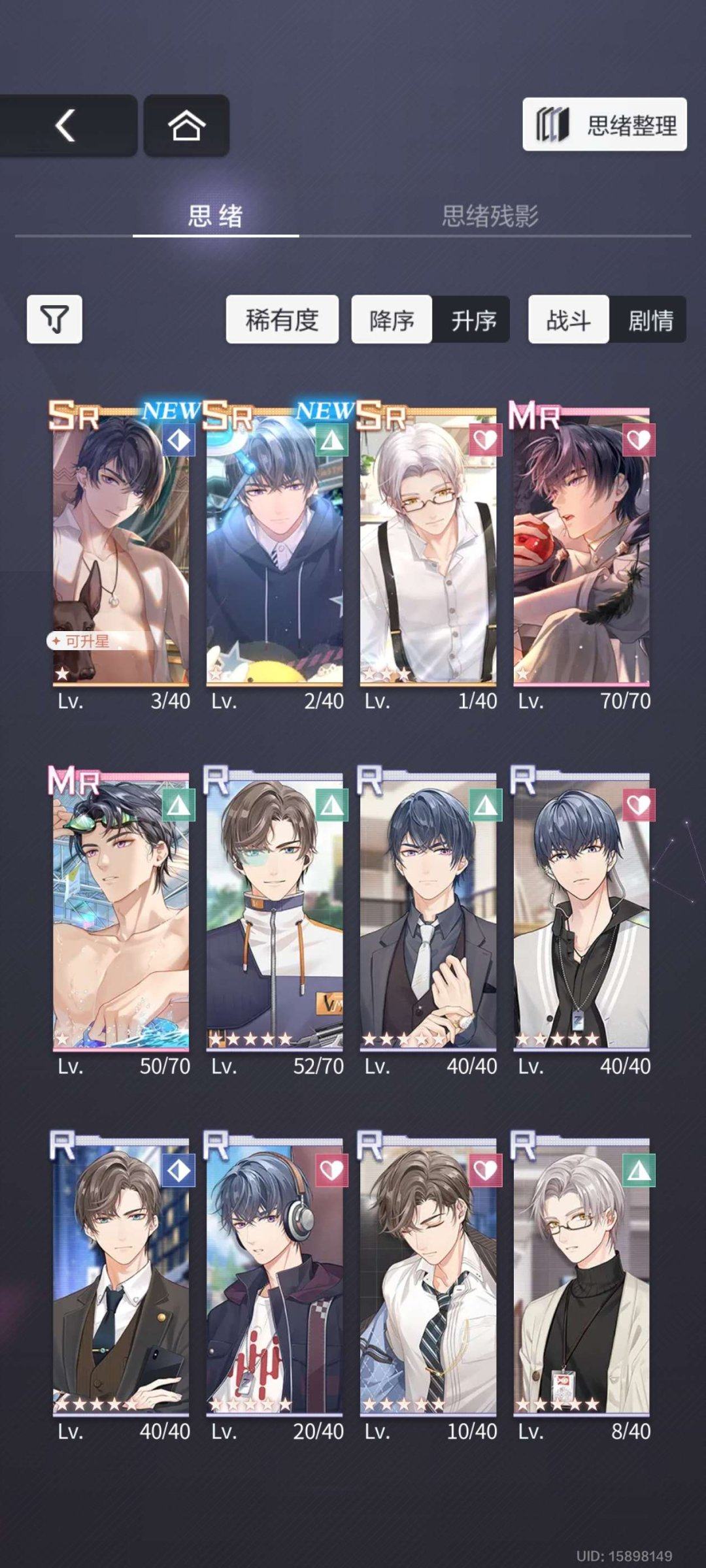Open the R card at Lv. 20/40

[x=275, y=1279]
